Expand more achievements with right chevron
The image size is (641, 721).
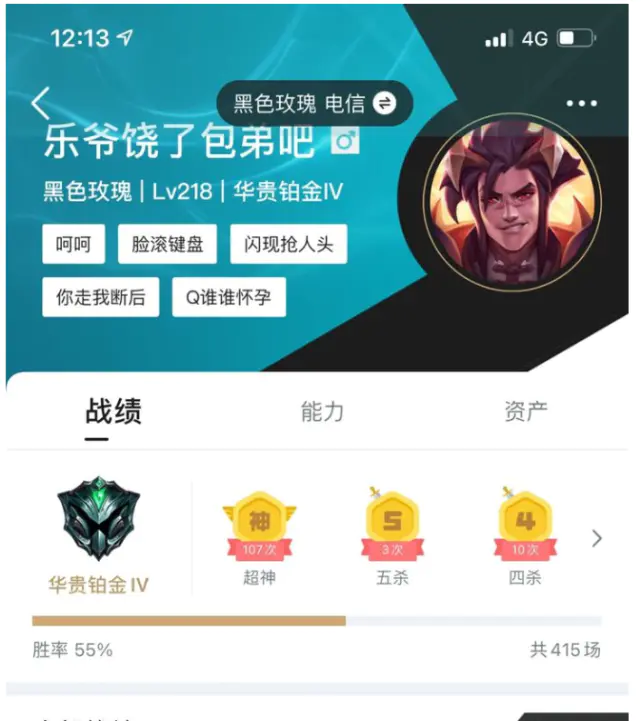click(597, 539)
